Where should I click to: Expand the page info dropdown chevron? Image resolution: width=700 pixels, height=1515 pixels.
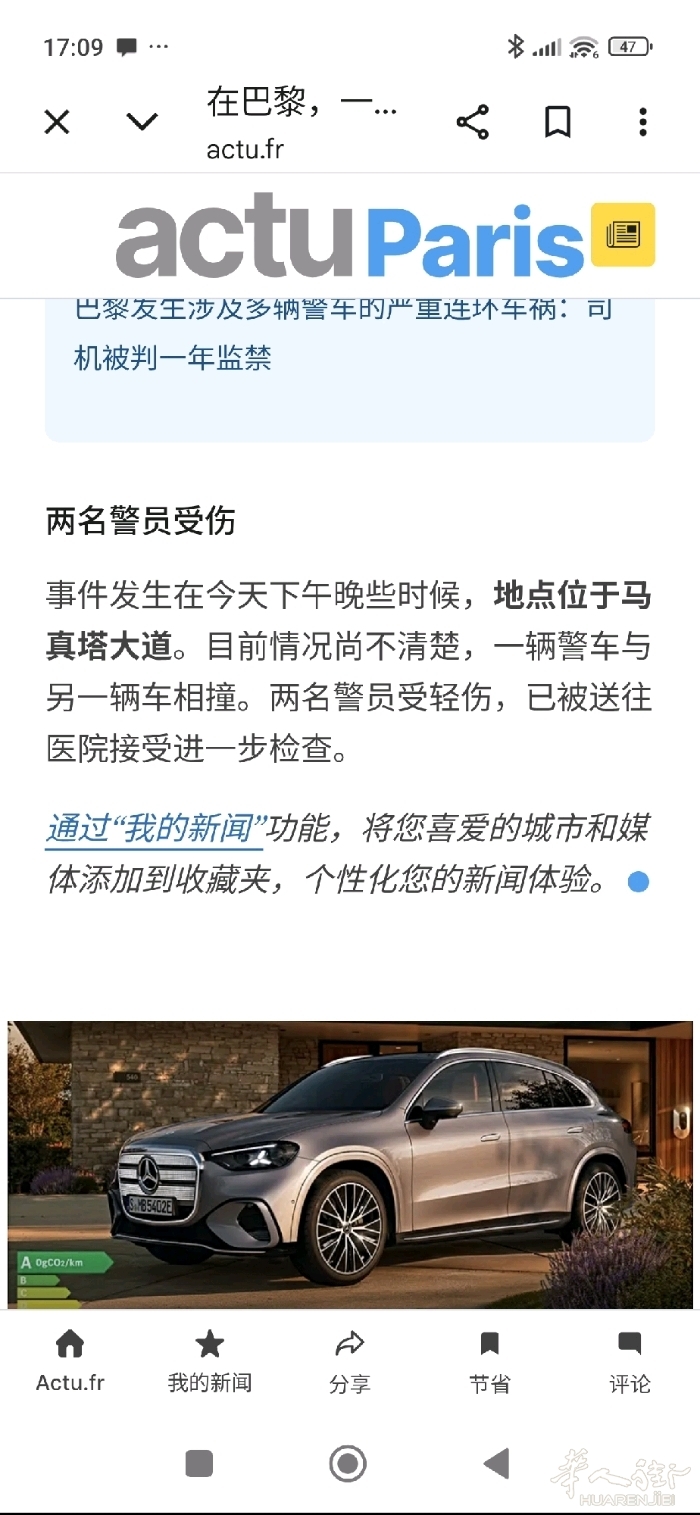pos(142,123)
